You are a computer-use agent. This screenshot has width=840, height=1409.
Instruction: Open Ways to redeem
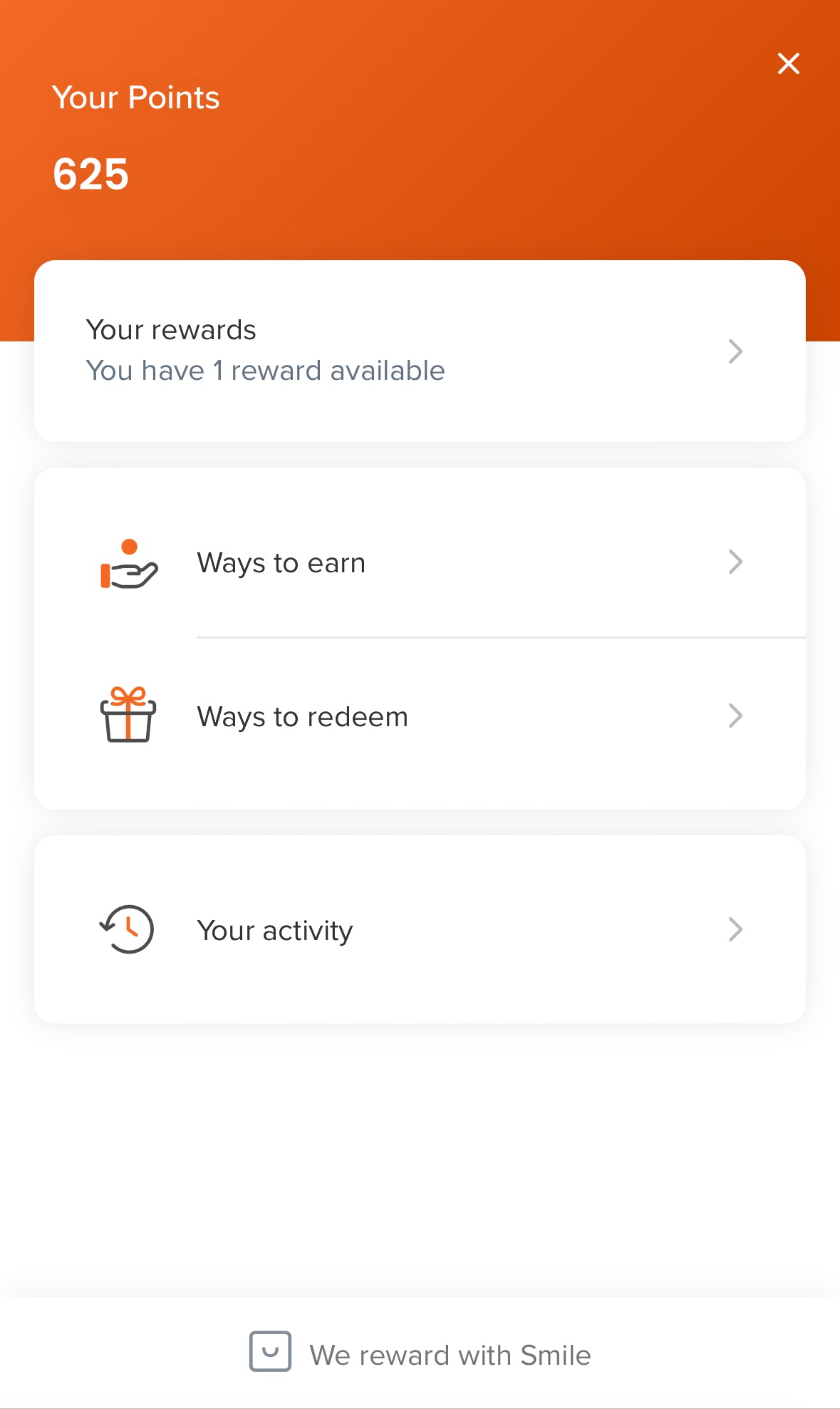[419, 716]
